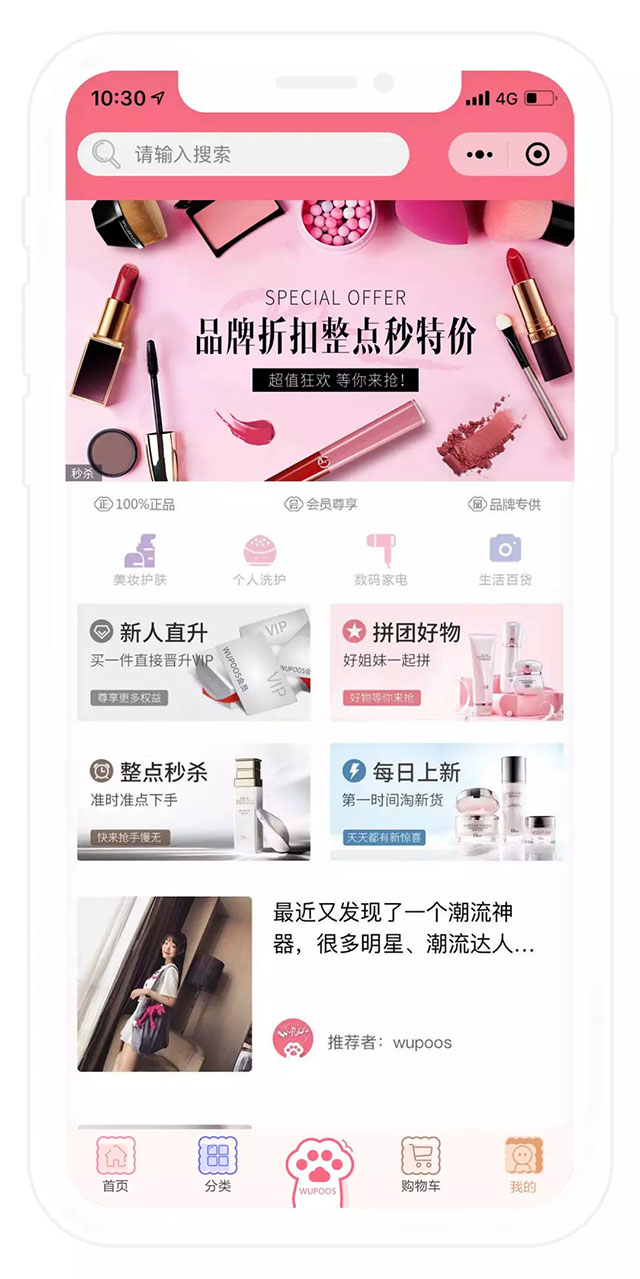Open the 拼团好物 group-buy card

[446, 662]
